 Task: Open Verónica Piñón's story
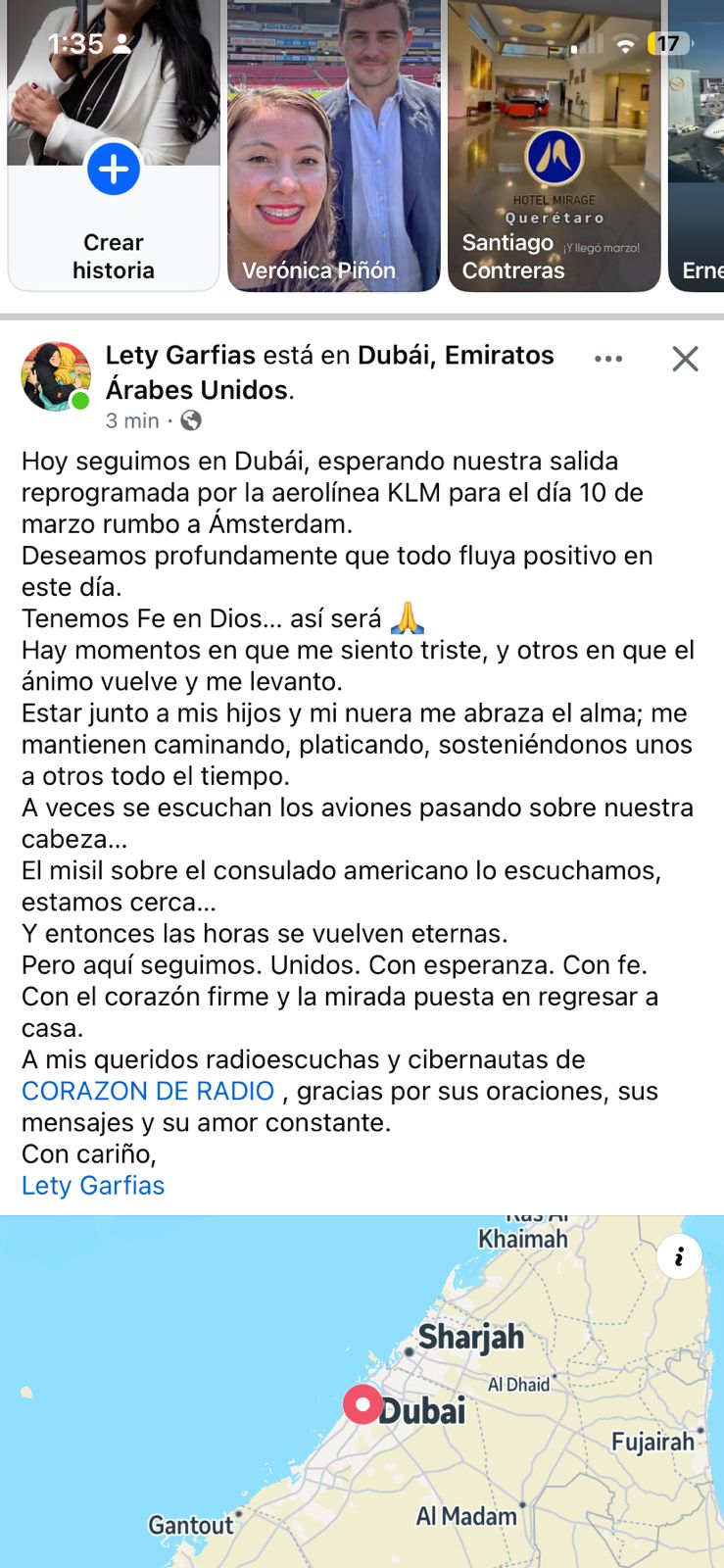[333, 147]
